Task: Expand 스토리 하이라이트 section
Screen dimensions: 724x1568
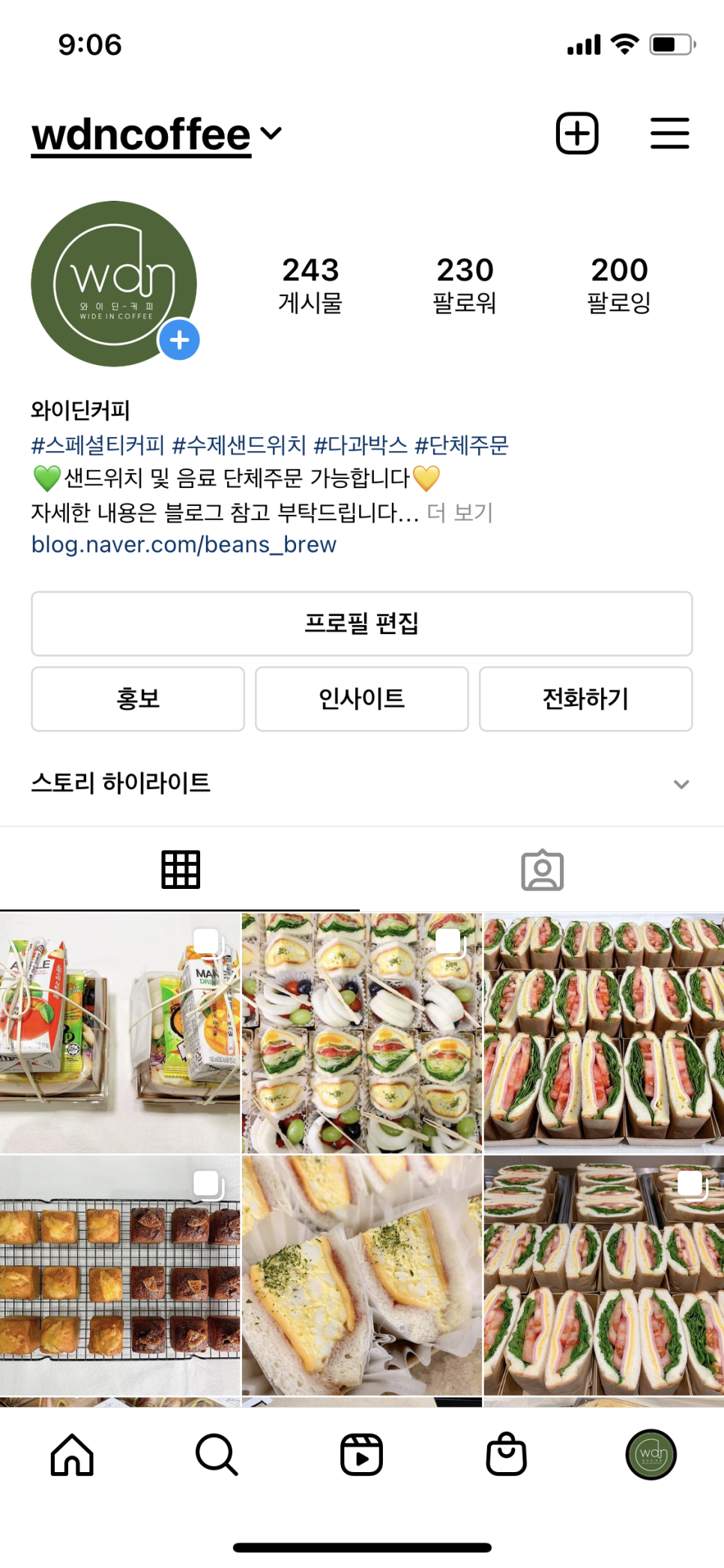Action: coord(681,784)
